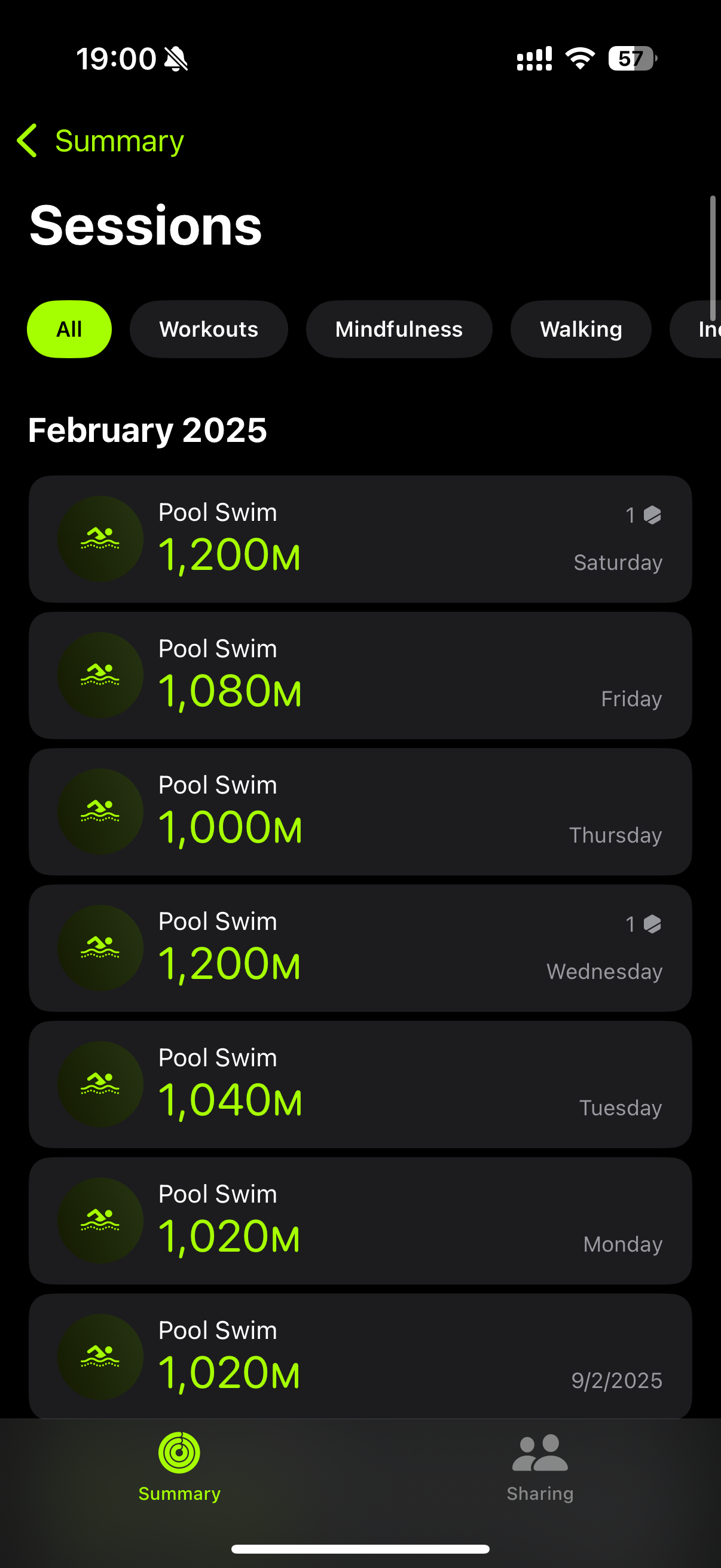Go back to Summary
Viewport: 721px width, 1568px height.
(100, 141)
